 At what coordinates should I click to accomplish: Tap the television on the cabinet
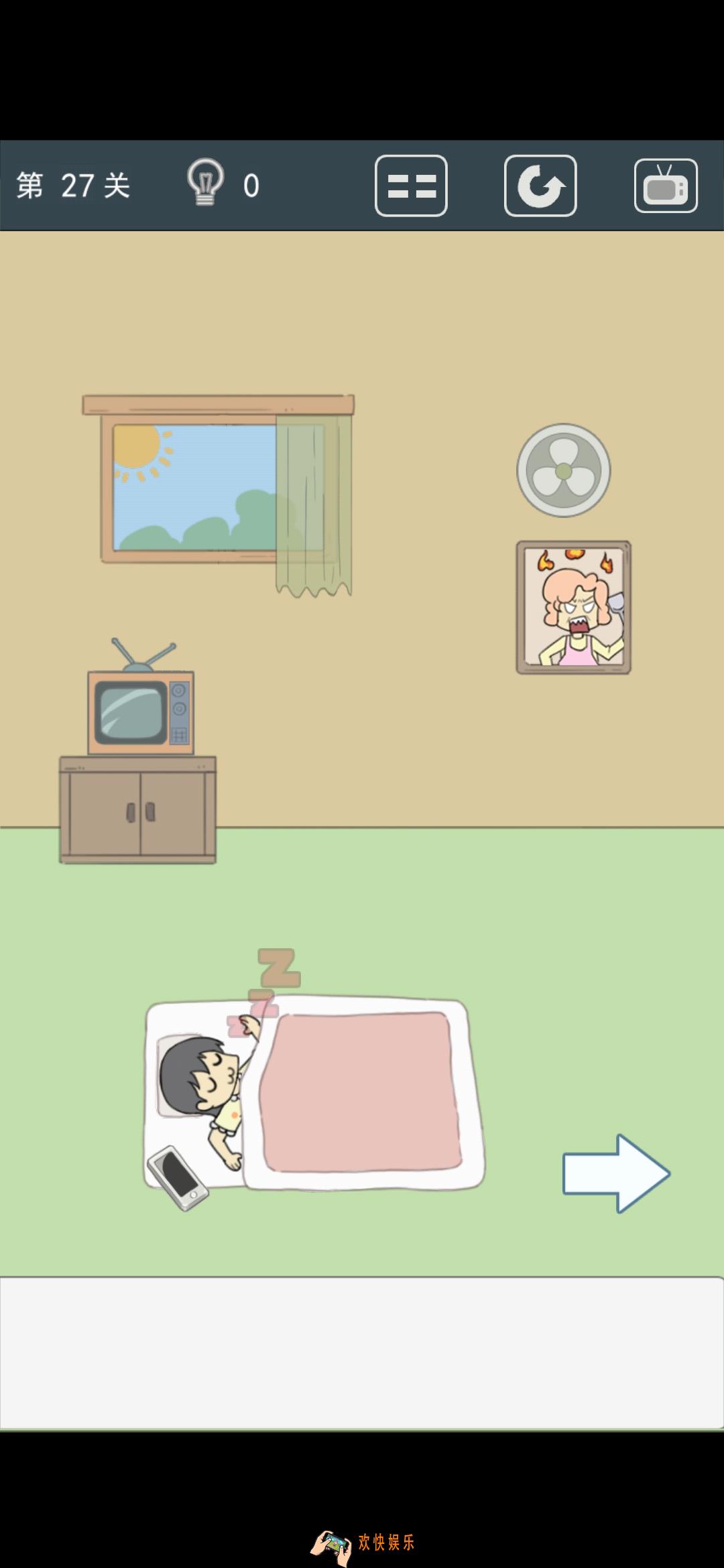point(140,712)
